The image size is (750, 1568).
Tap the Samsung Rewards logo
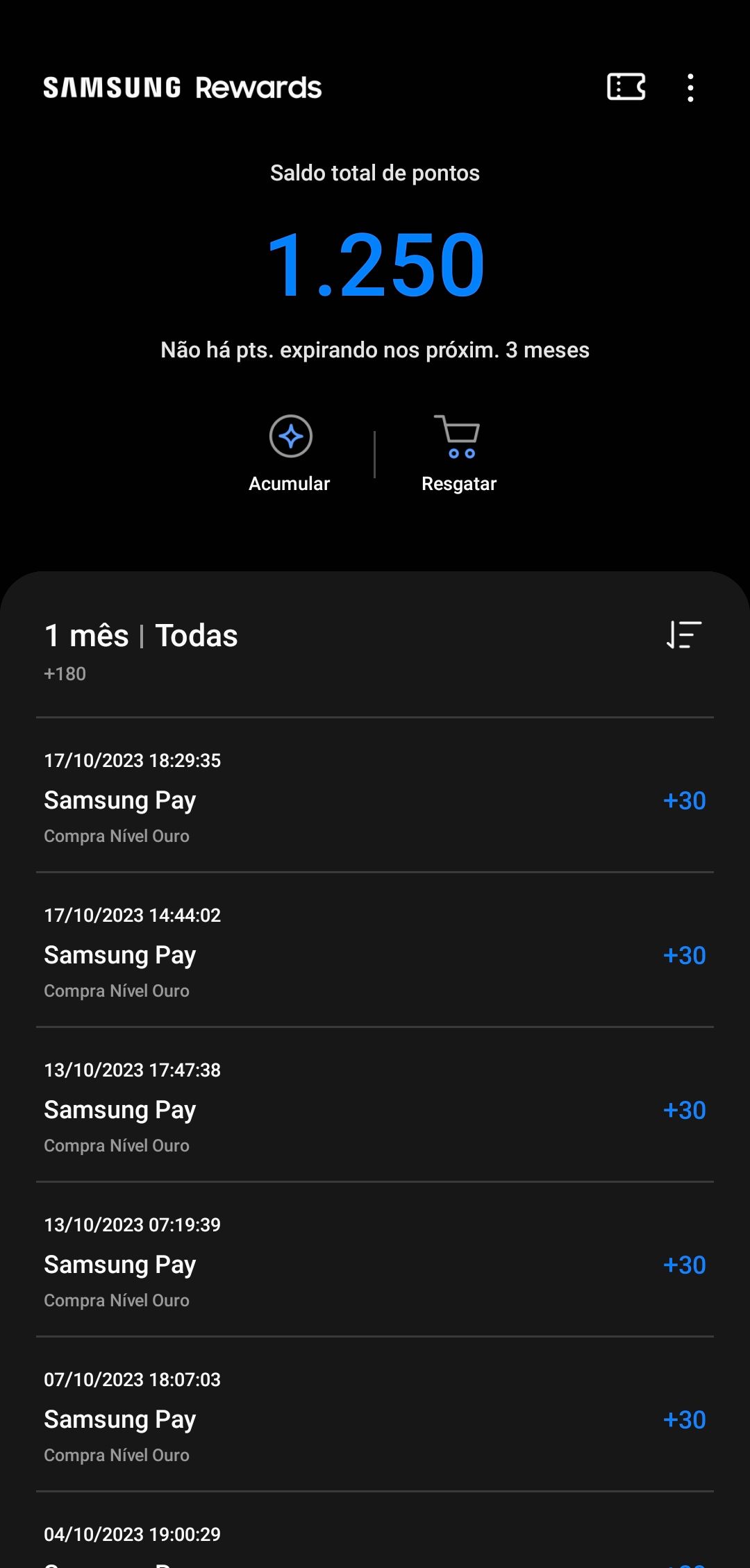coord(181,87)
